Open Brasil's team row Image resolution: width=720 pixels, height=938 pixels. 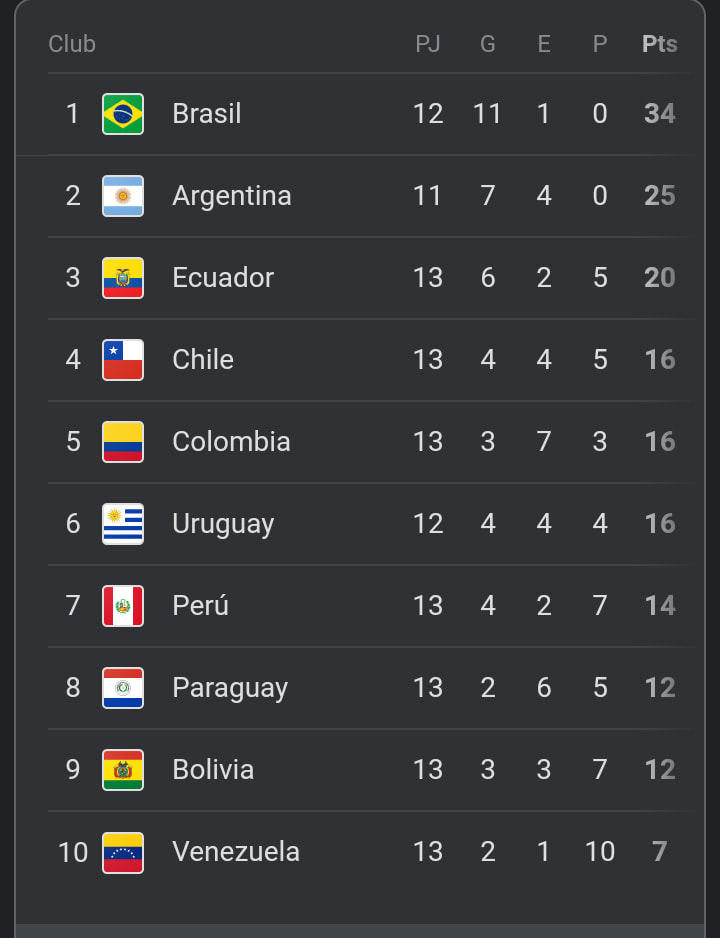(x=207, y=114)
